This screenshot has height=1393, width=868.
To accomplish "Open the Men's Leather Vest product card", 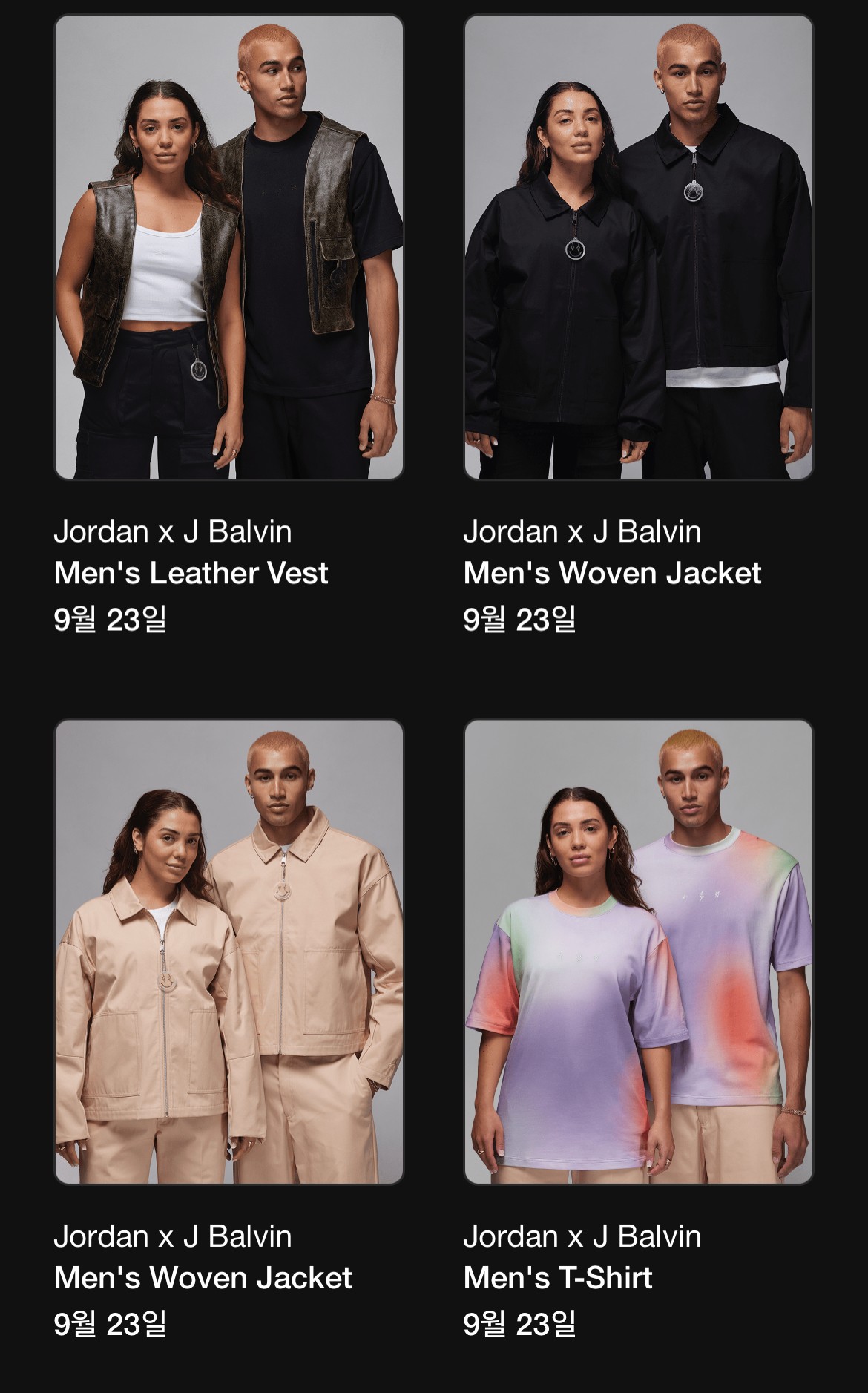I will (228, 247).
